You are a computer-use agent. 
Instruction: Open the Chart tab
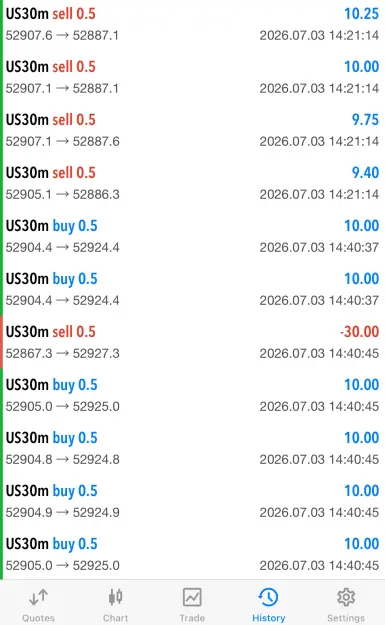point(116,604)
